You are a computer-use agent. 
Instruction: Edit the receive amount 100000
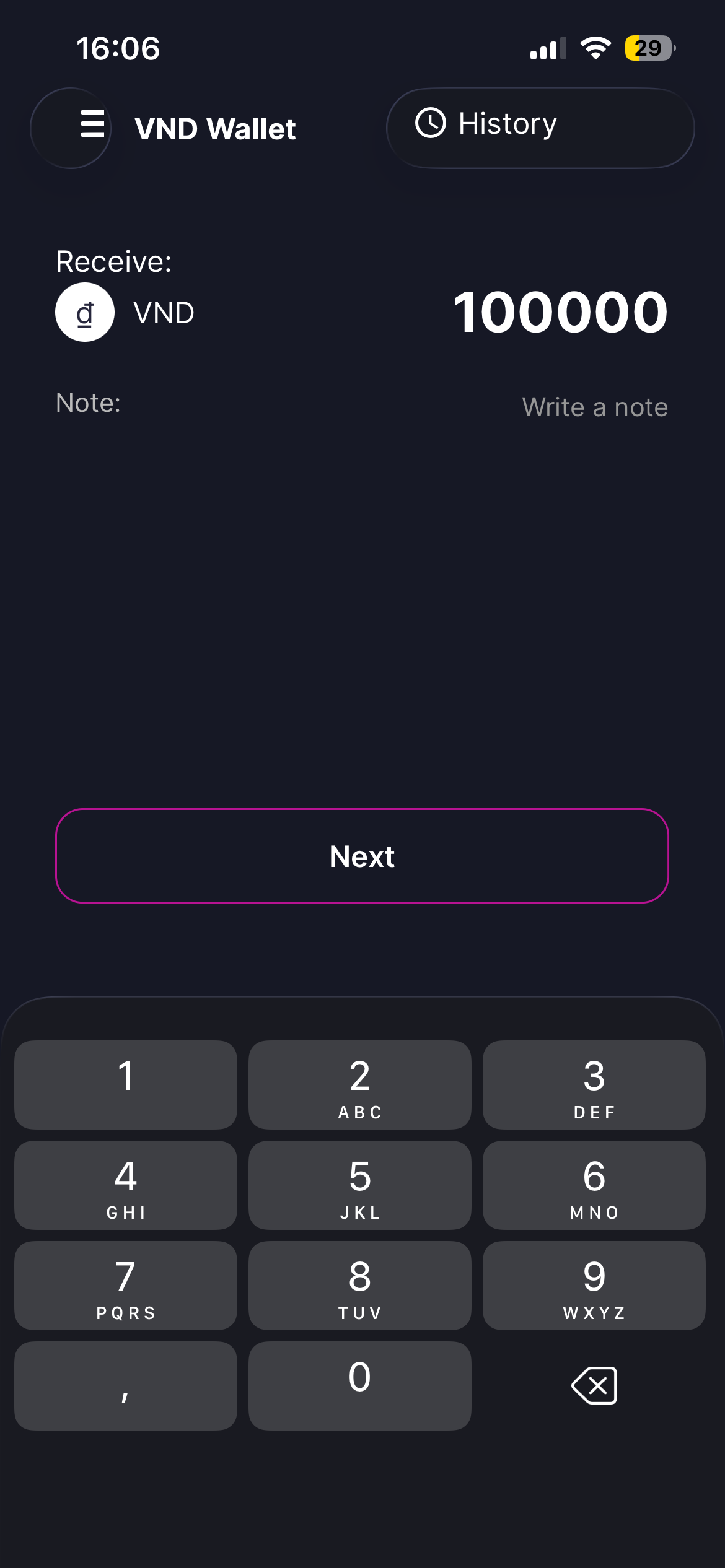560,313
